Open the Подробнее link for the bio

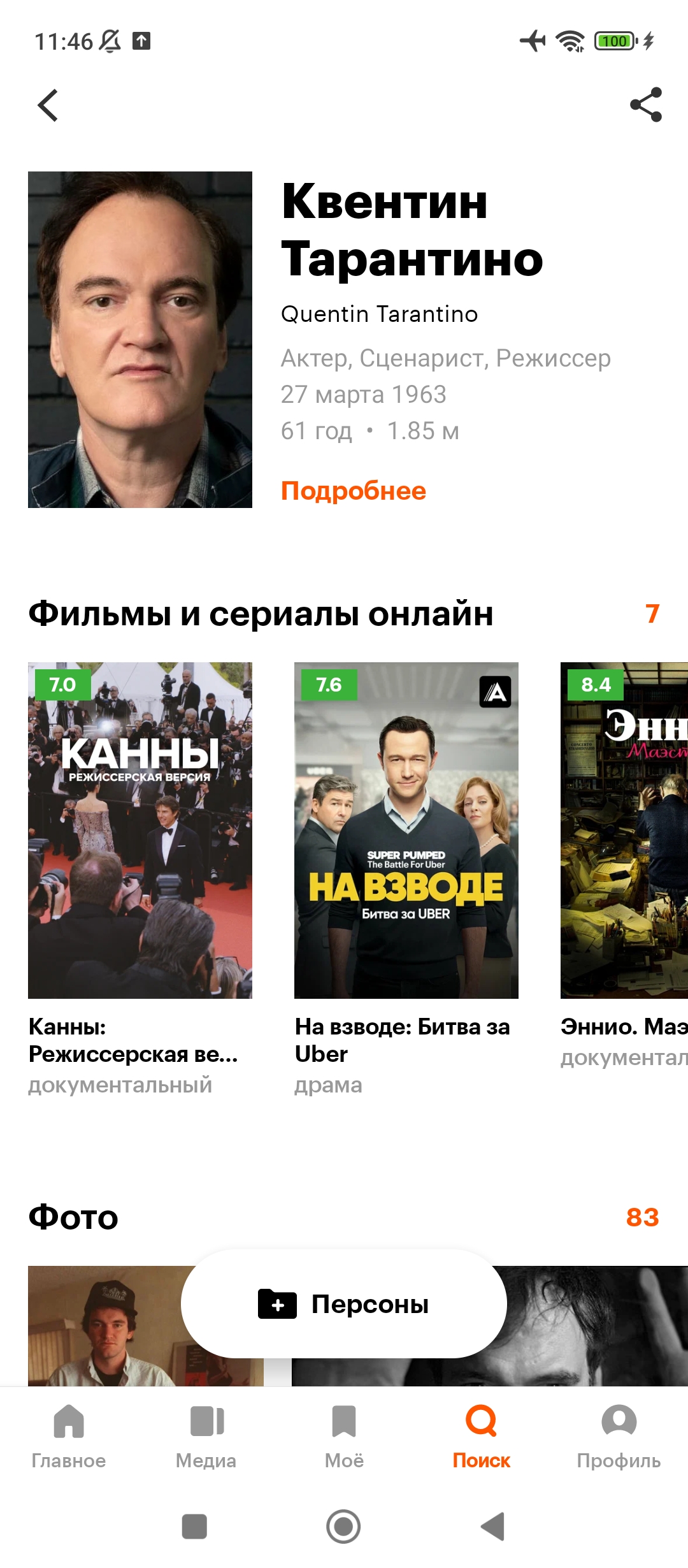point(354,491)
